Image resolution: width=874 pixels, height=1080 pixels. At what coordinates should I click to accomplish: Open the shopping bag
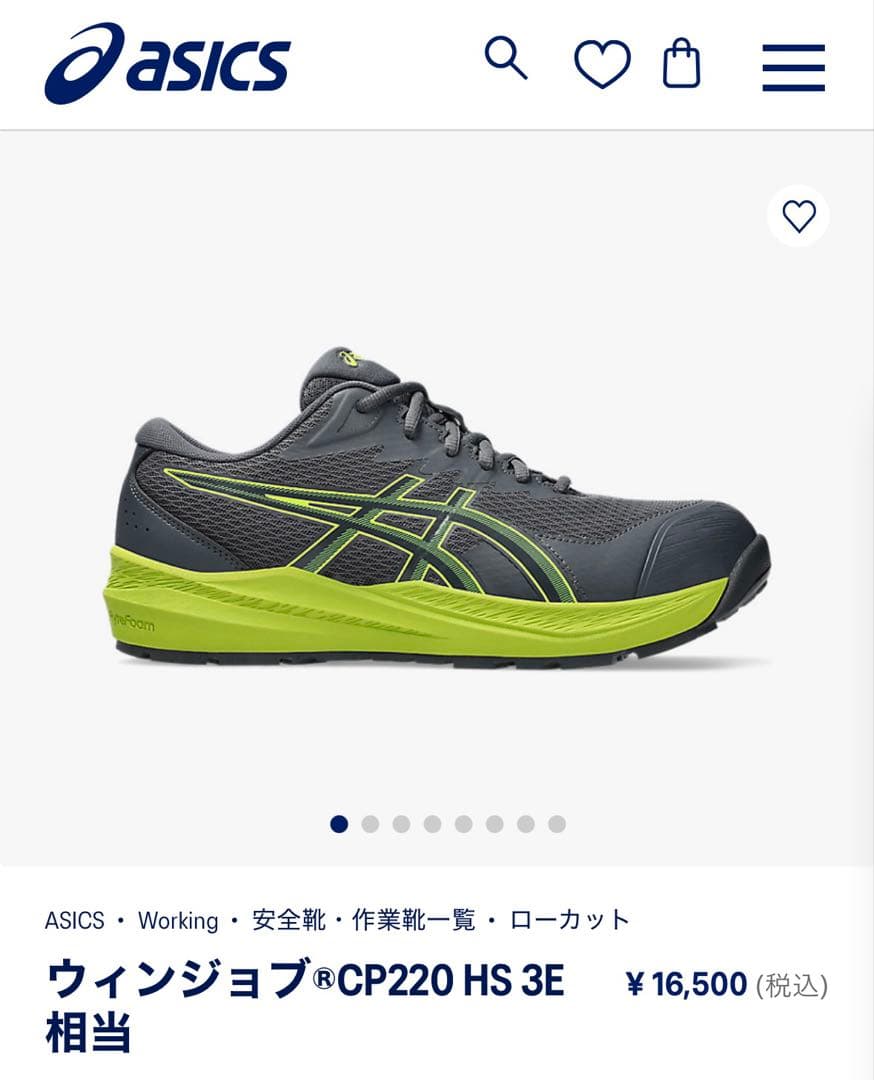click(682, 63)
